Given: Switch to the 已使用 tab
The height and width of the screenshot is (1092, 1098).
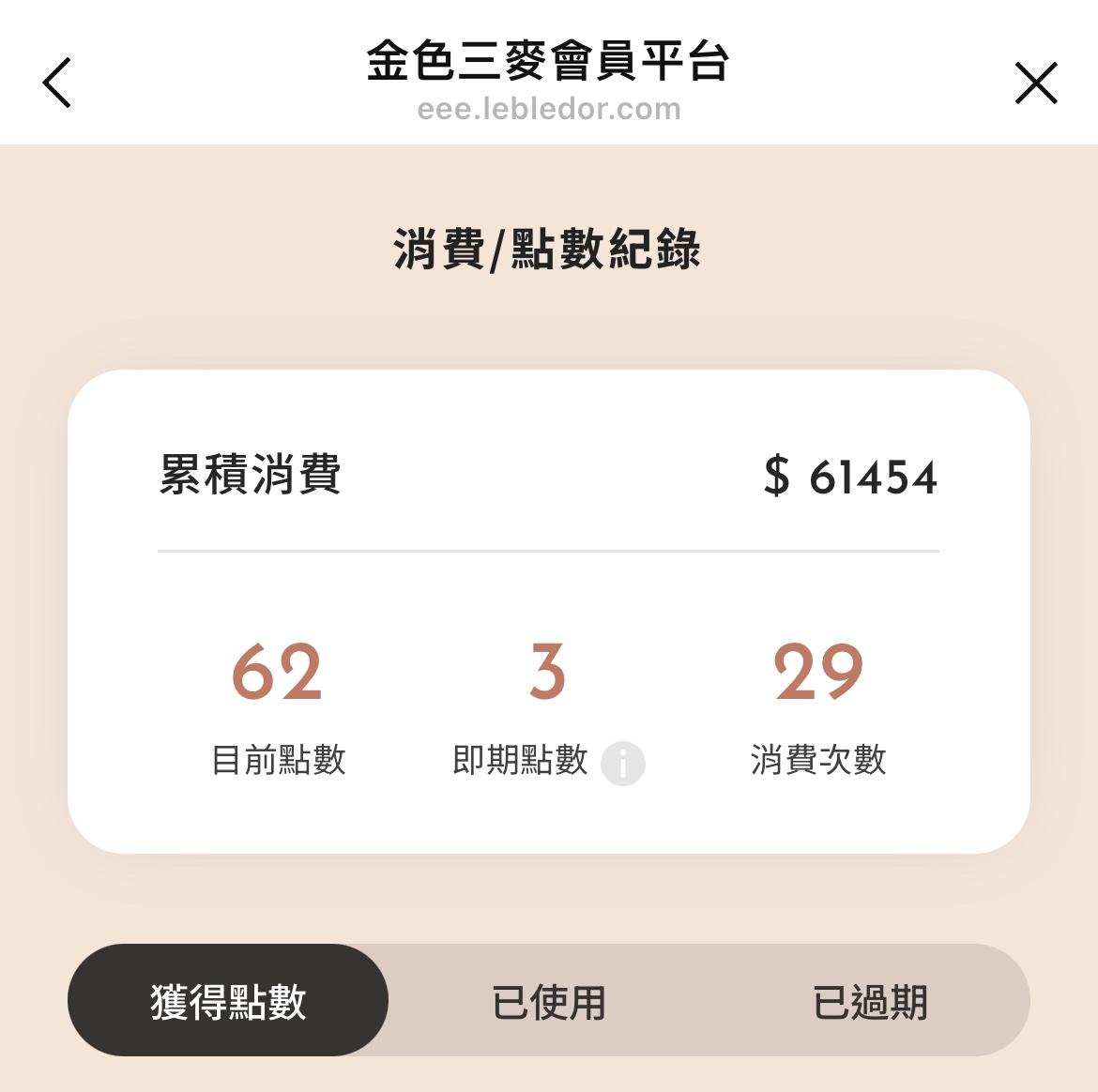Looking at the screenshot, I should (549, 1001).
